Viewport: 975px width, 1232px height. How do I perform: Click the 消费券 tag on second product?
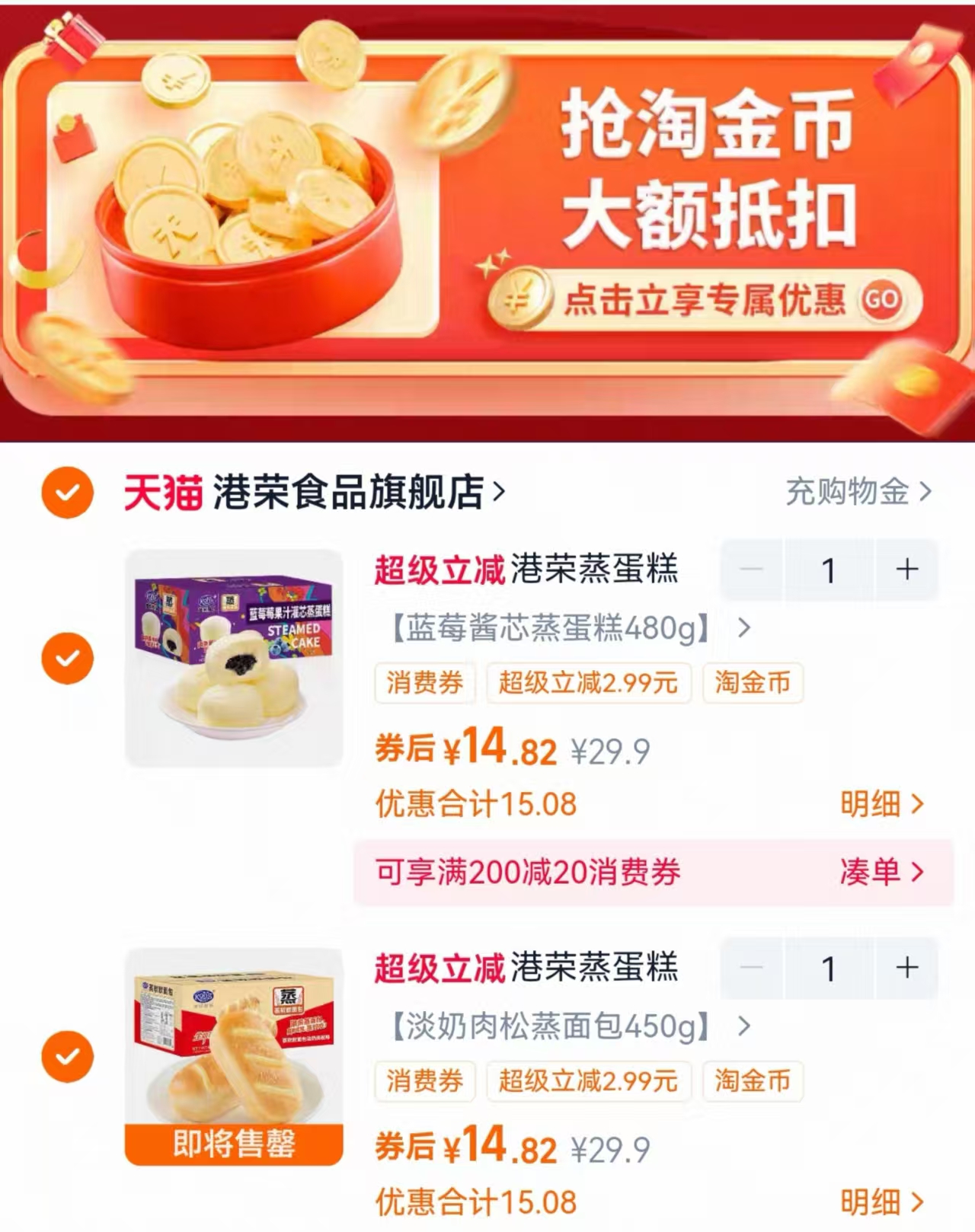pos(424,1081)
